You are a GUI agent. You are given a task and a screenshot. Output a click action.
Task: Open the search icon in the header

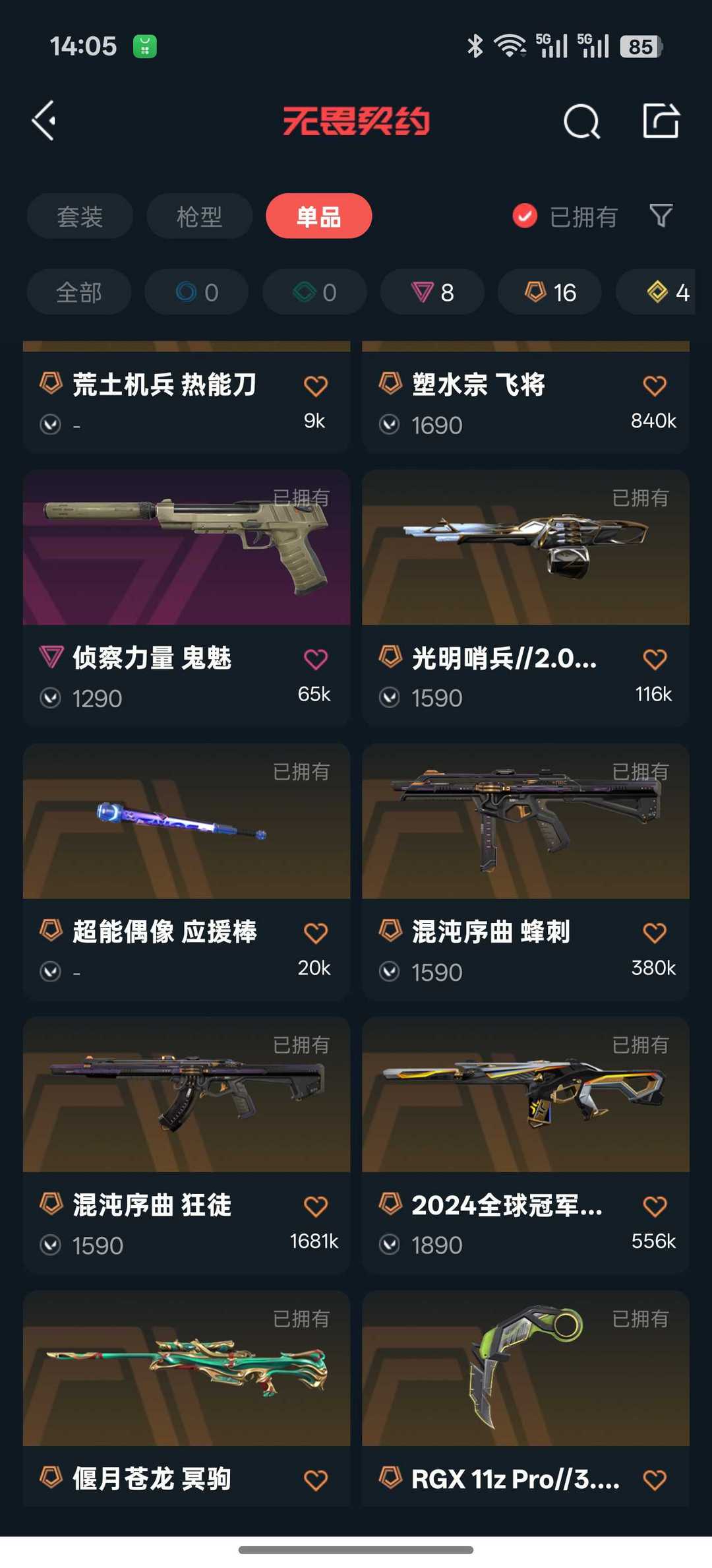click(x=581, y=121)
